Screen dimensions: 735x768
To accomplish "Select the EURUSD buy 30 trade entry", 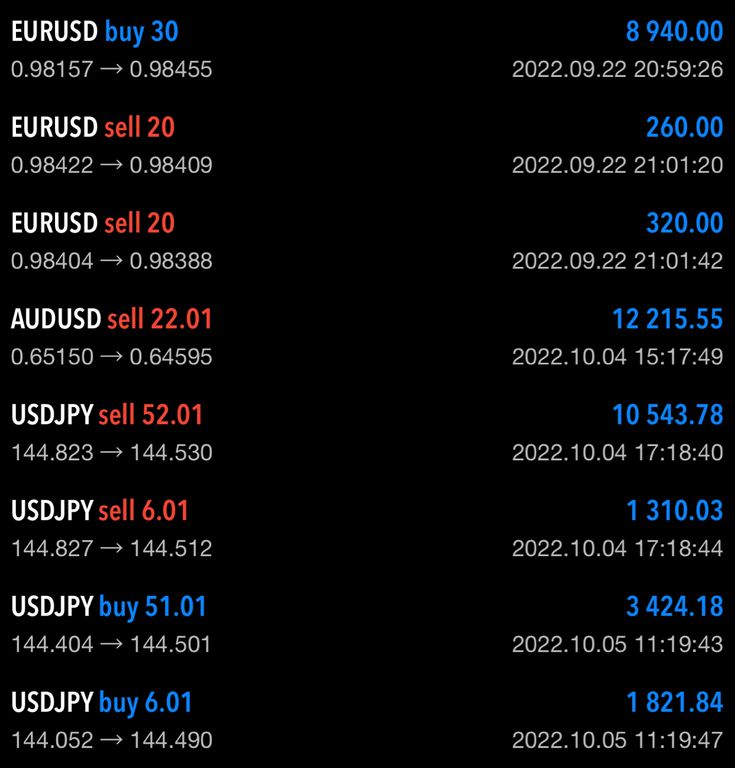I will [x=95, y=32].
